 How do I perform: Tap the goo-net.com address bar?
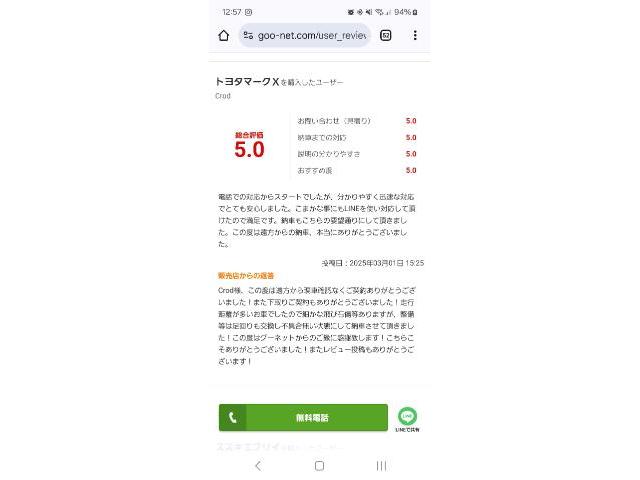(304, 35)
